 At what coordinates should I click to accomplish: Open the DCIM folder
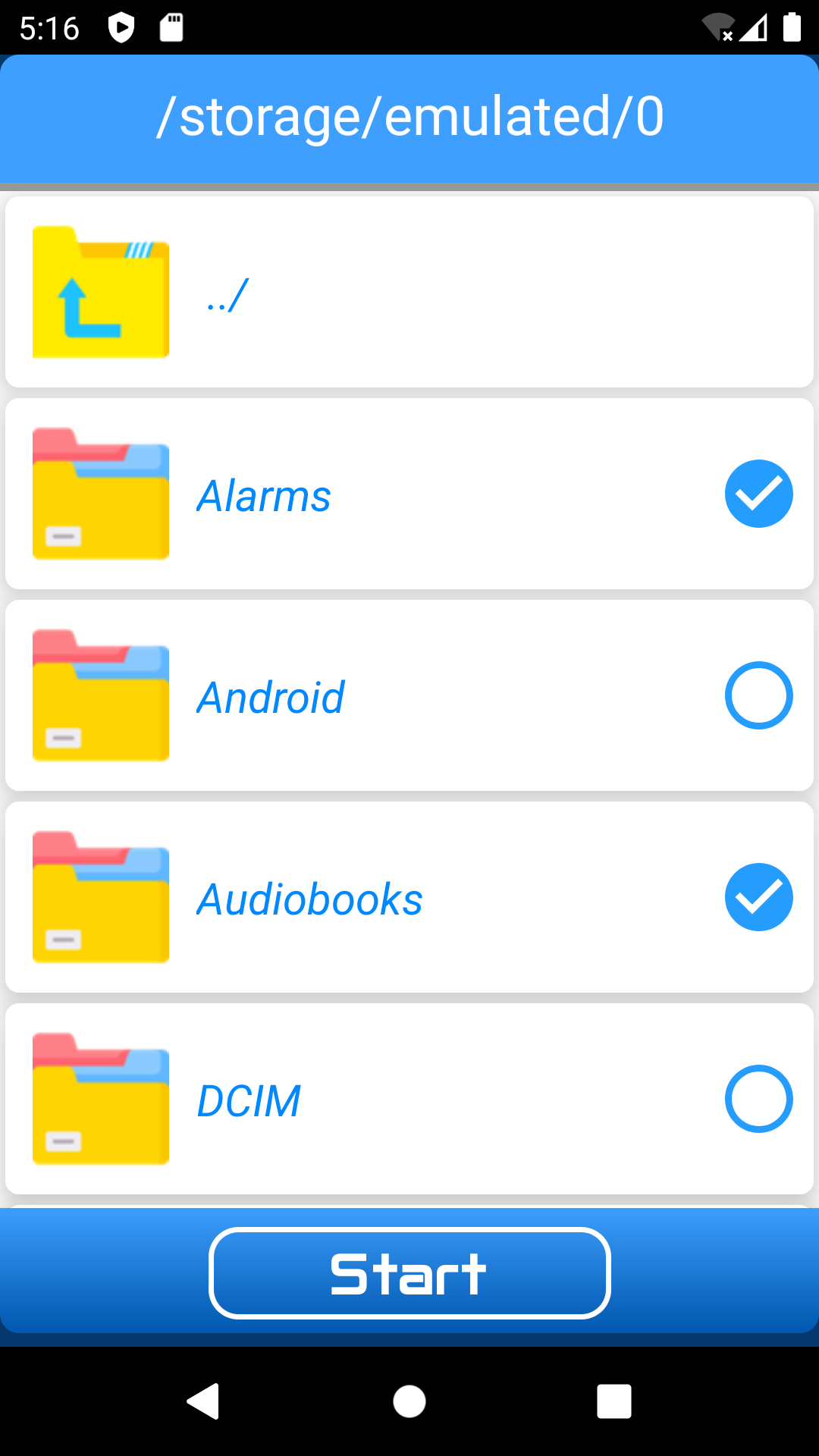pos(249,1100)
